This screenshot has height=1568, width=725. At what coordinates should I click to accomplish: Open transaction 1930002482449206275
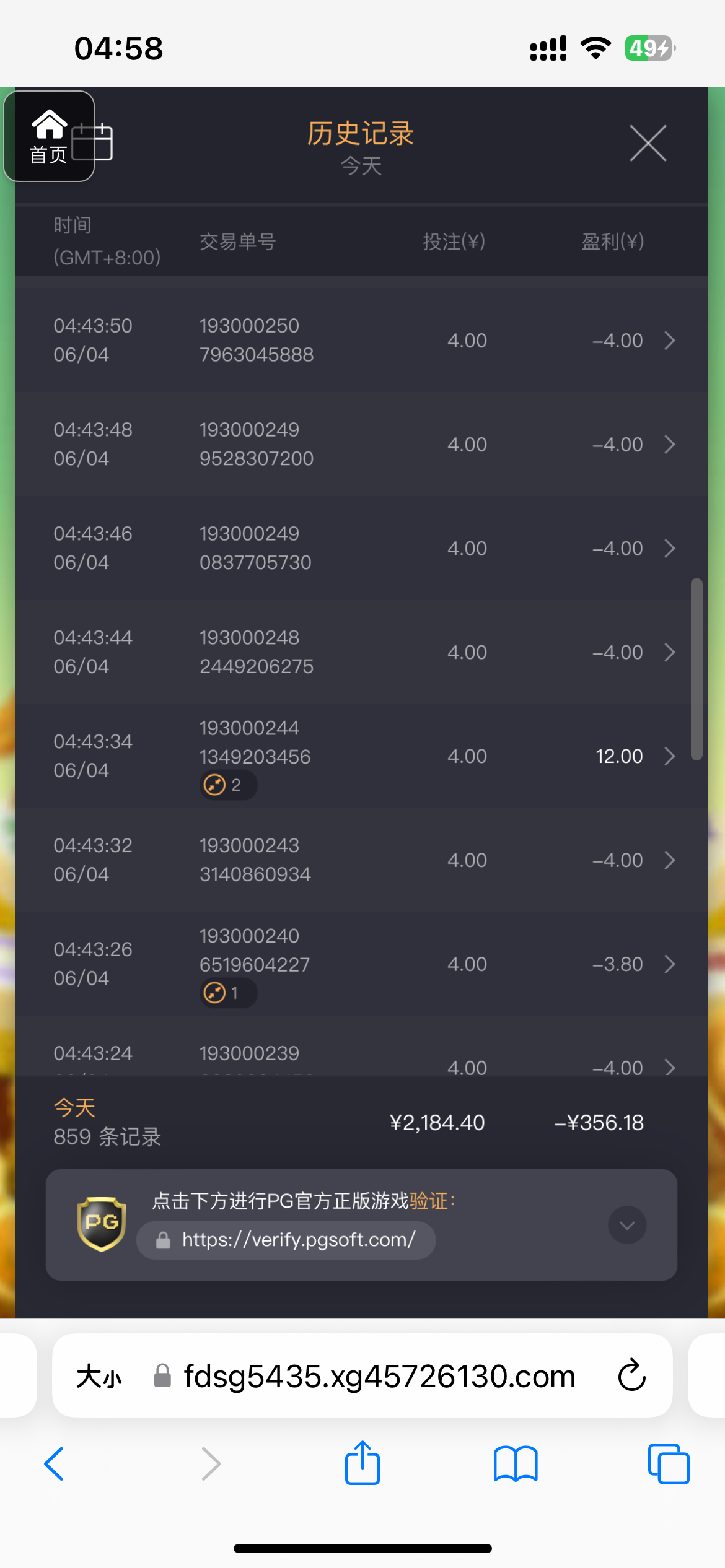point(361,652)
